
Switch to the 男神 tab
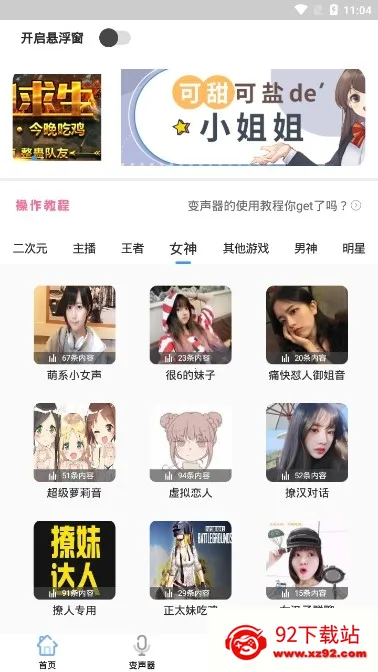coord(306,249)
